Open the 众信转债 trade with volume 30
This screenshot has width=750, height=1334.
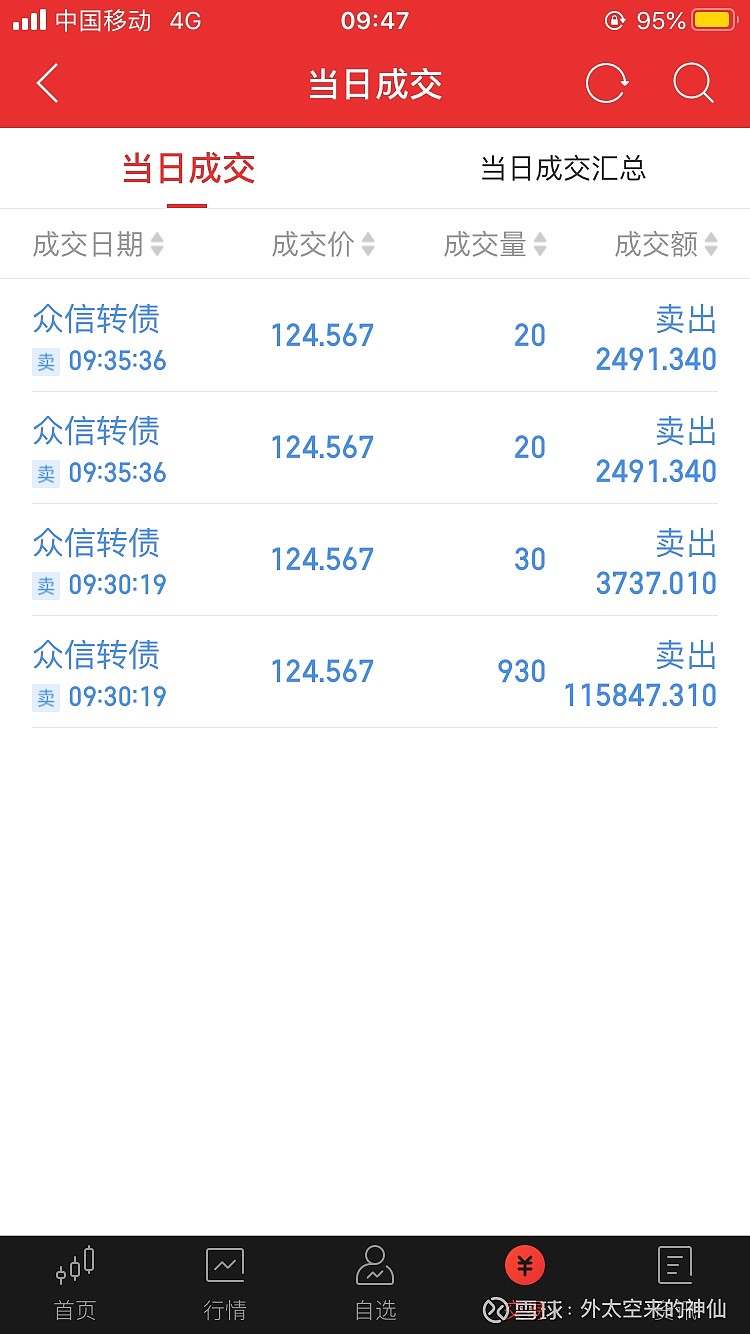pyautogui.click(x=375, y=560)
